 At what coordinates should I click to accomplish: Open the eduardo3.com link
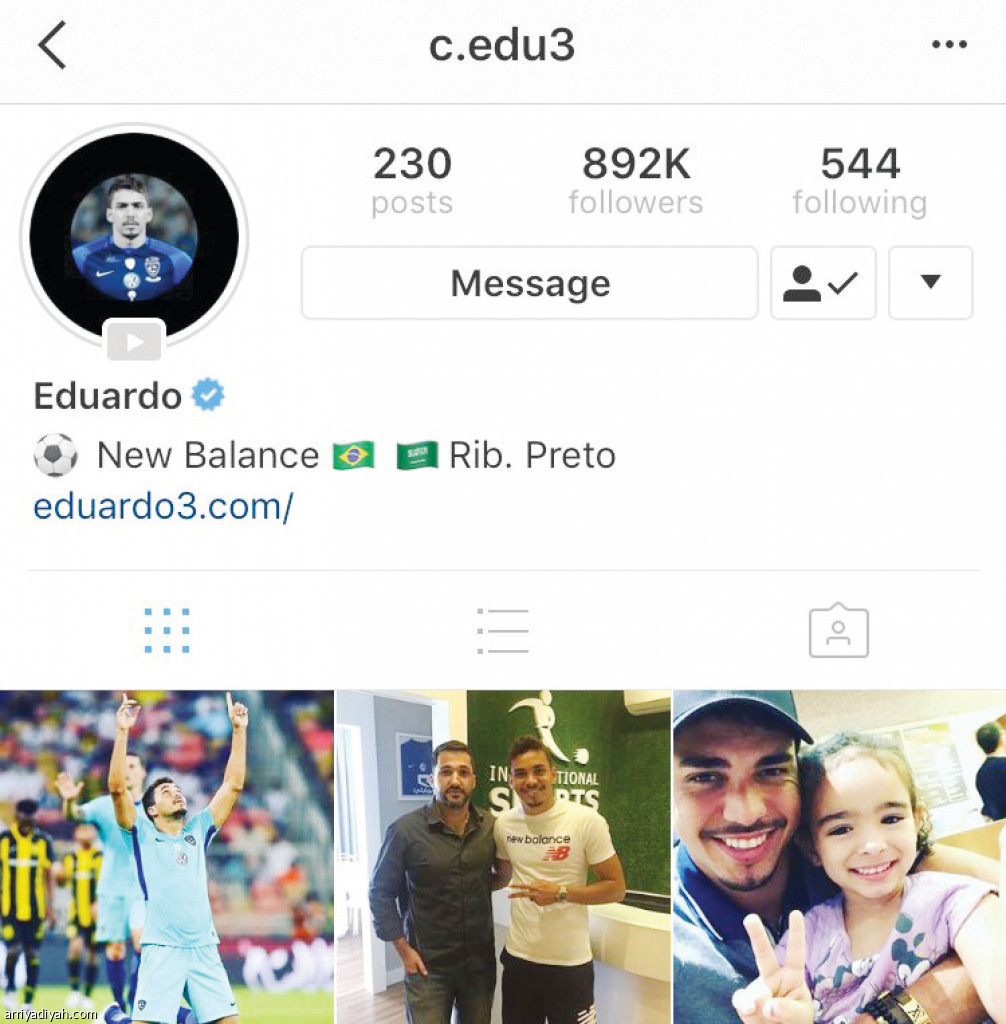[x=163, y=507]
